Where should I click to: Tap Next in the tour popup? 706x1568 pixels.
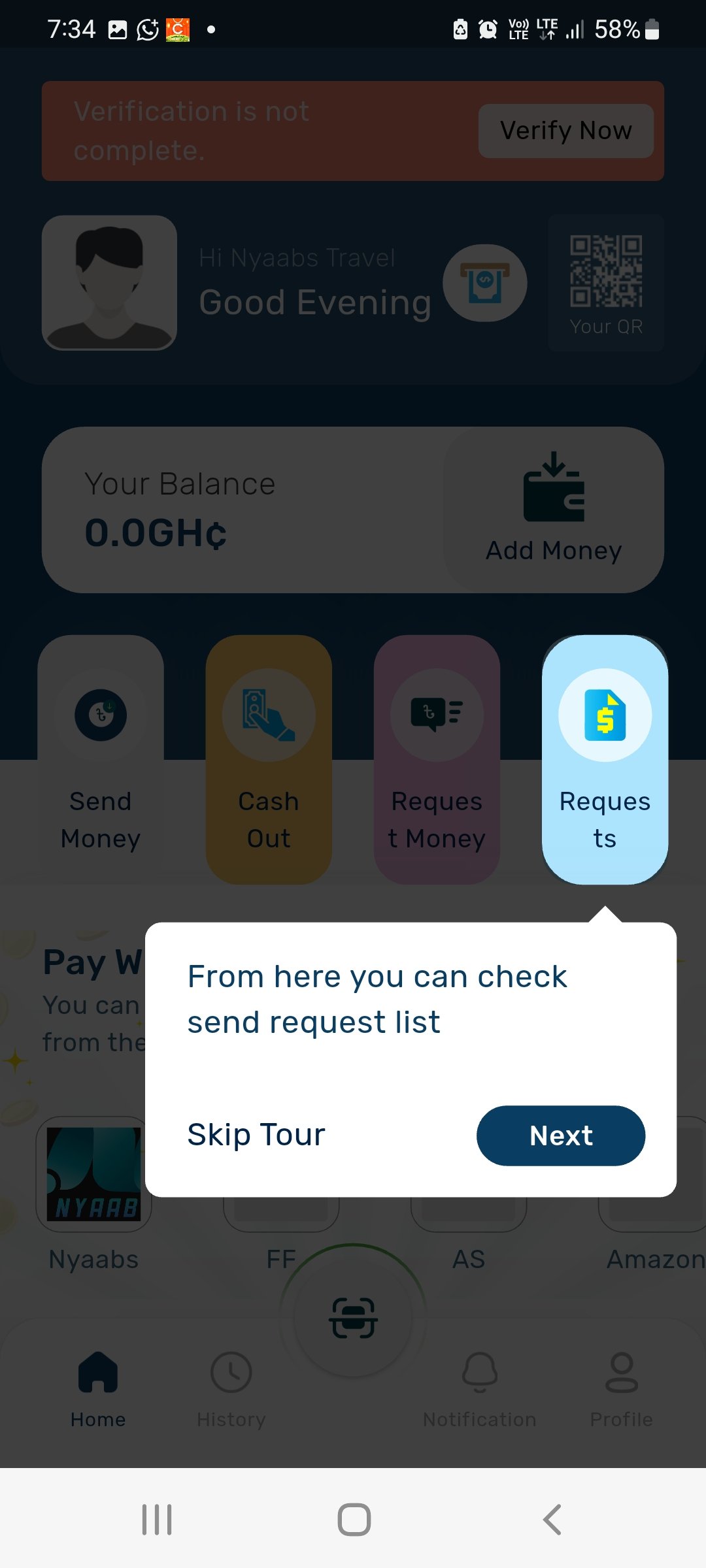pyautogui.click(x=560, y=1135)
